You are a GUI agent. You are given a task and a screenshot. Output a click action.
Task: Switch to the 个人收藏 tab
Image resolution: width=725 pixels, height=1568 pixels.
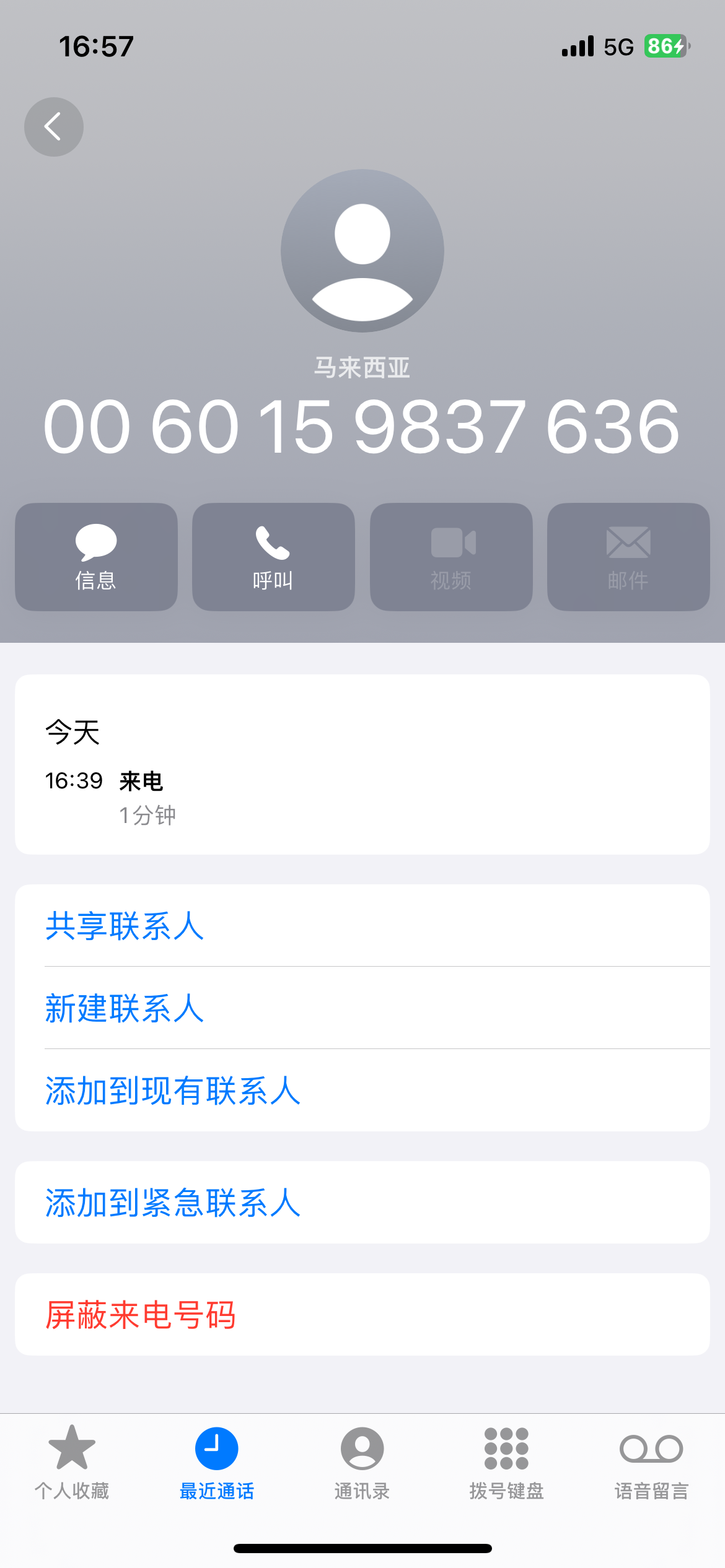[72, 1463]
